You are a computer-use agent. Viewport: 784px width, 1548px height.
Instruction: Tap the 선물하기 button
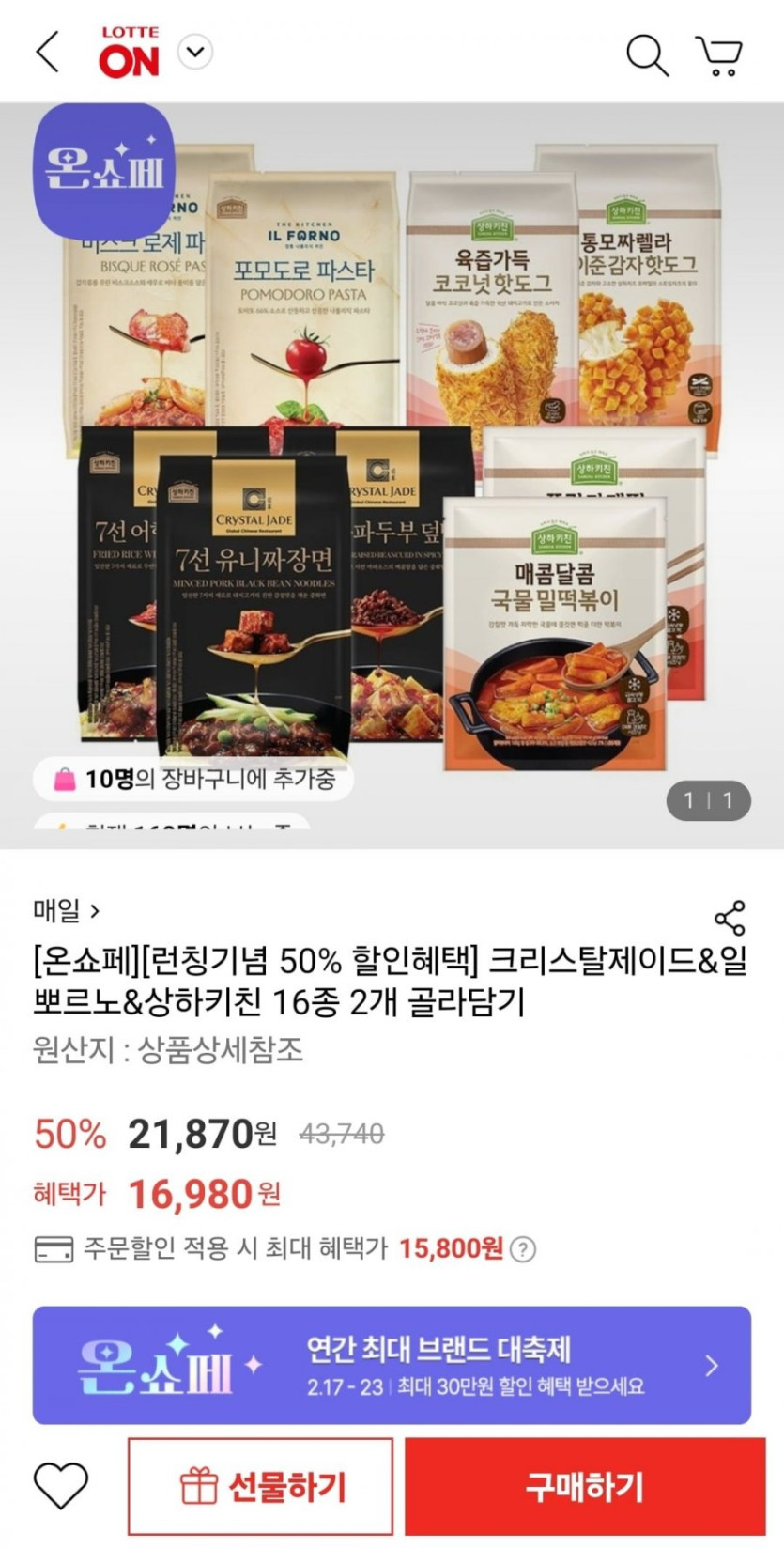click(261, 1487)
